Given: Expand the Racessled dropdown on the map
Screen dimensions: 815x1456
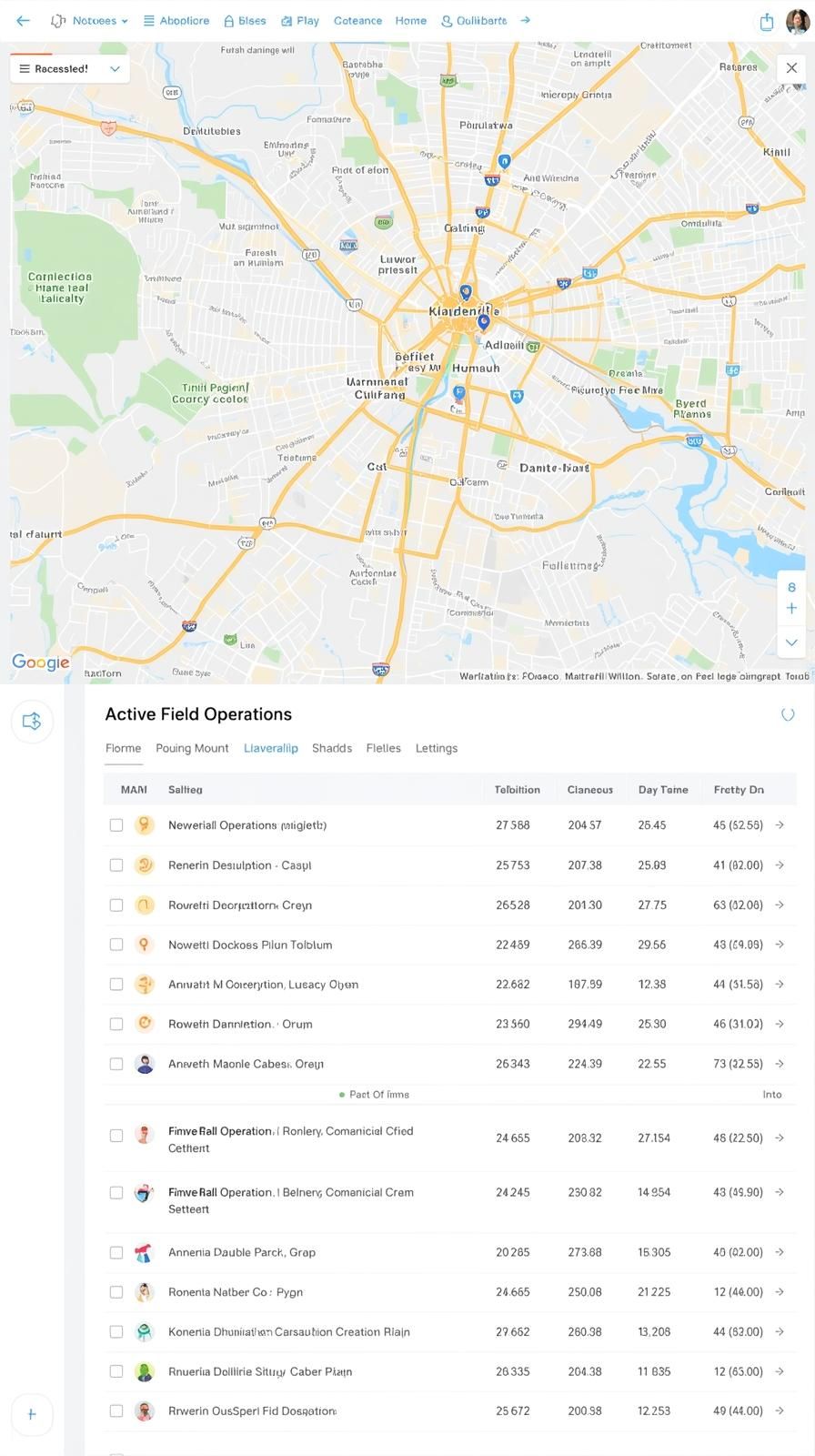Looking at the screenshot, I should coord(70,68).
